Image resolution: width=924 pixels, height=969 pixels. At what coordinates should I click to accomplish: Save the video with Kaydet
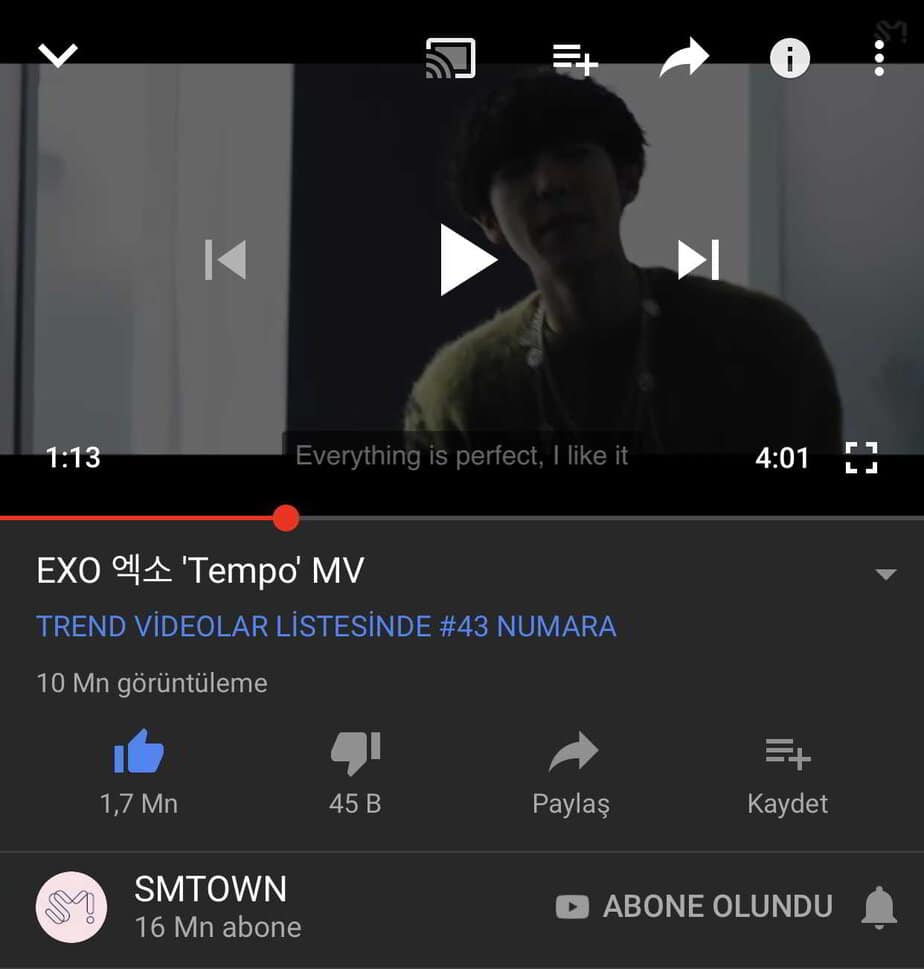pyautogui.click(x=788, y=770)
